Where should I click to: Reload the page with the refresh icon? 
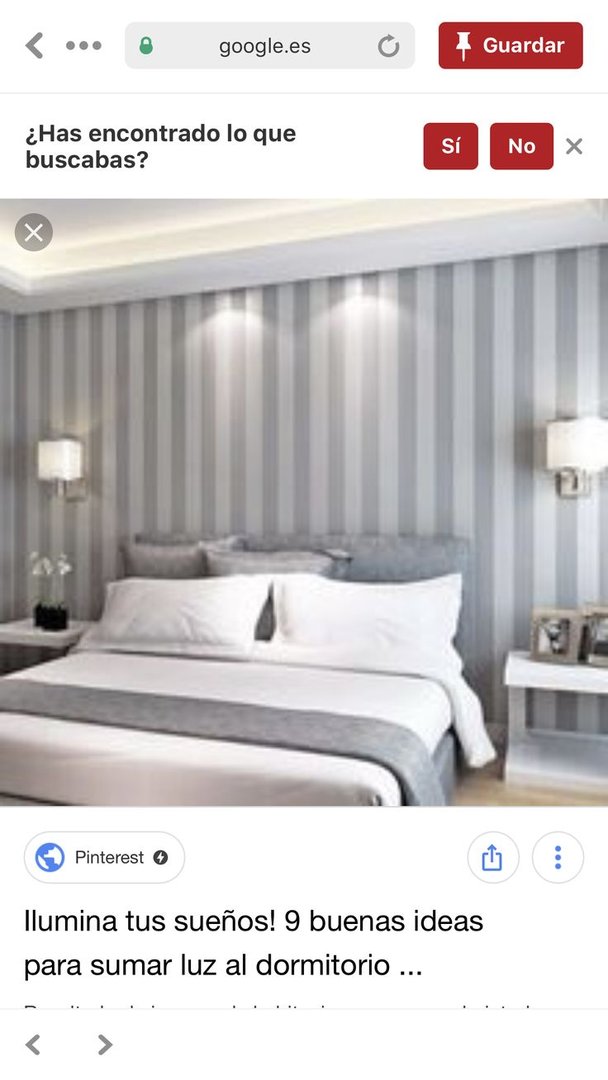388,46
